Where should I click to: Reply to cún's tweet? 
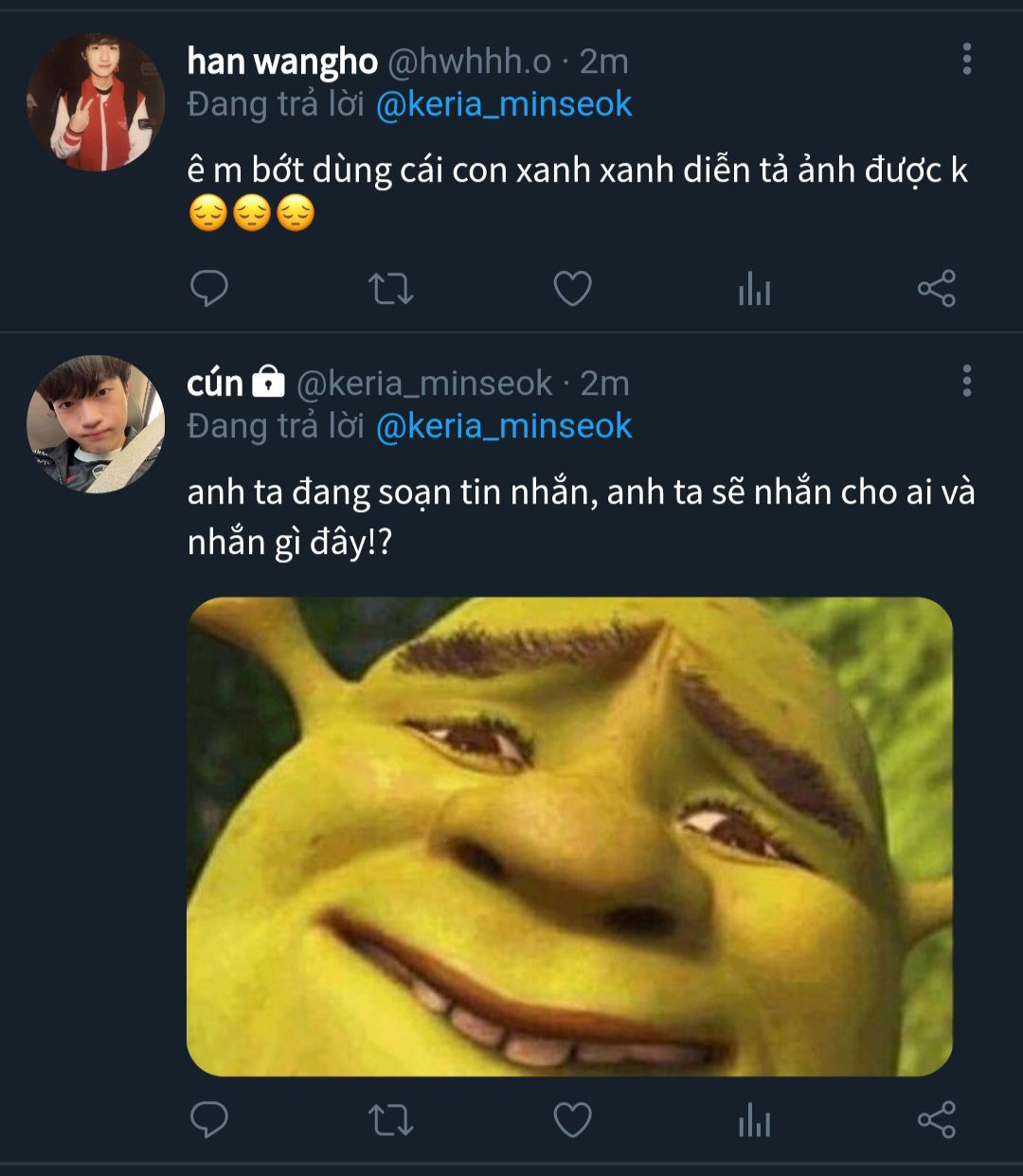[x=209, y=1120]
